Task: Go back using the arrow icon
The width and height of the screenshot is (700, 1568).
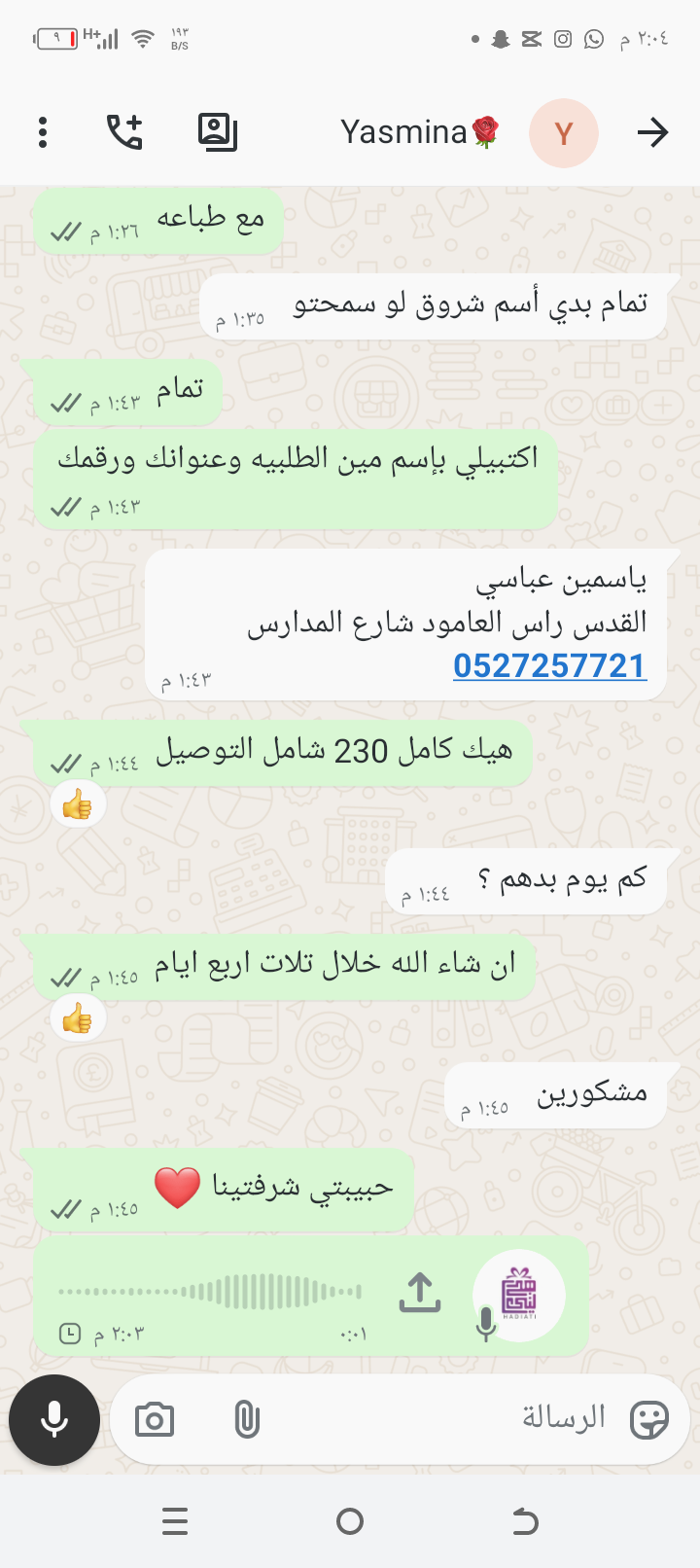Action: pyautogui.click(x=652, y=132)
